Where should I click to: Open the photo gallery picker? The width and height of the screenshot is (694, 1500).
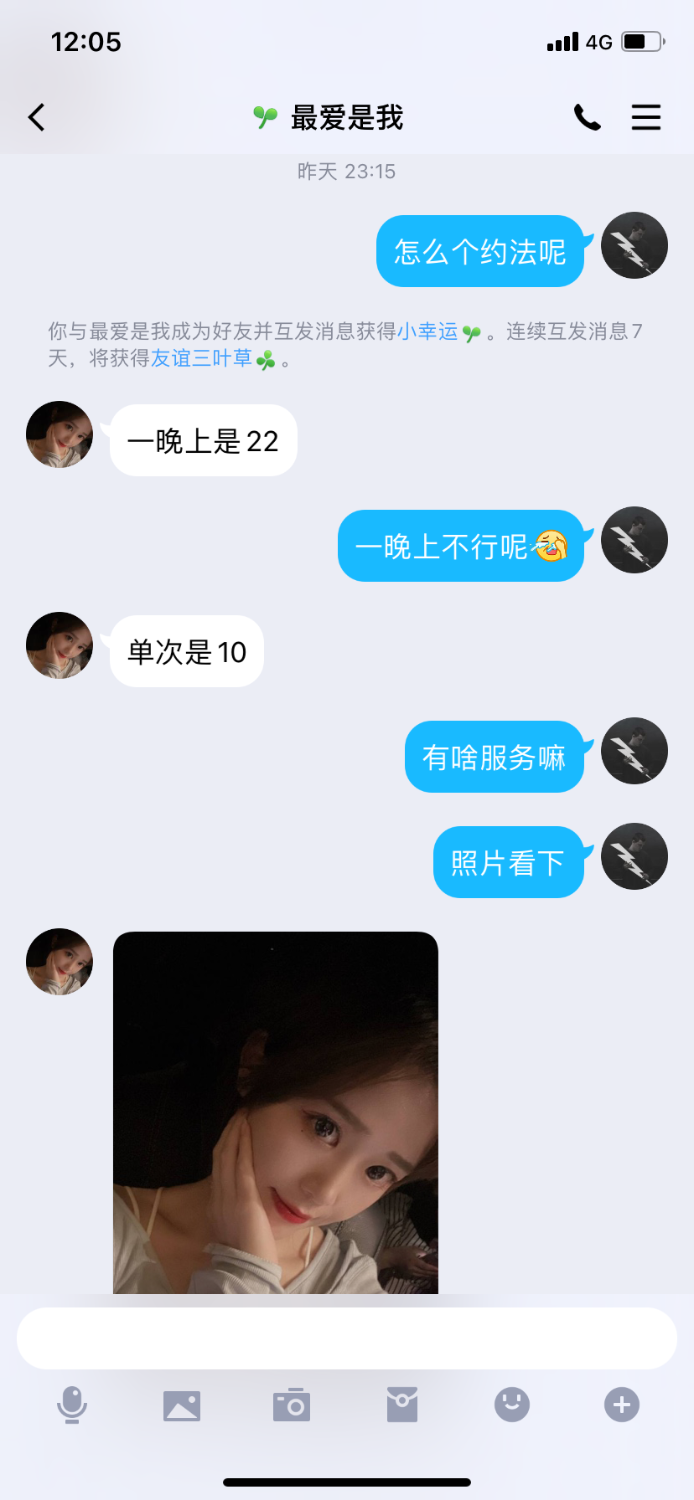point(182,1405)
